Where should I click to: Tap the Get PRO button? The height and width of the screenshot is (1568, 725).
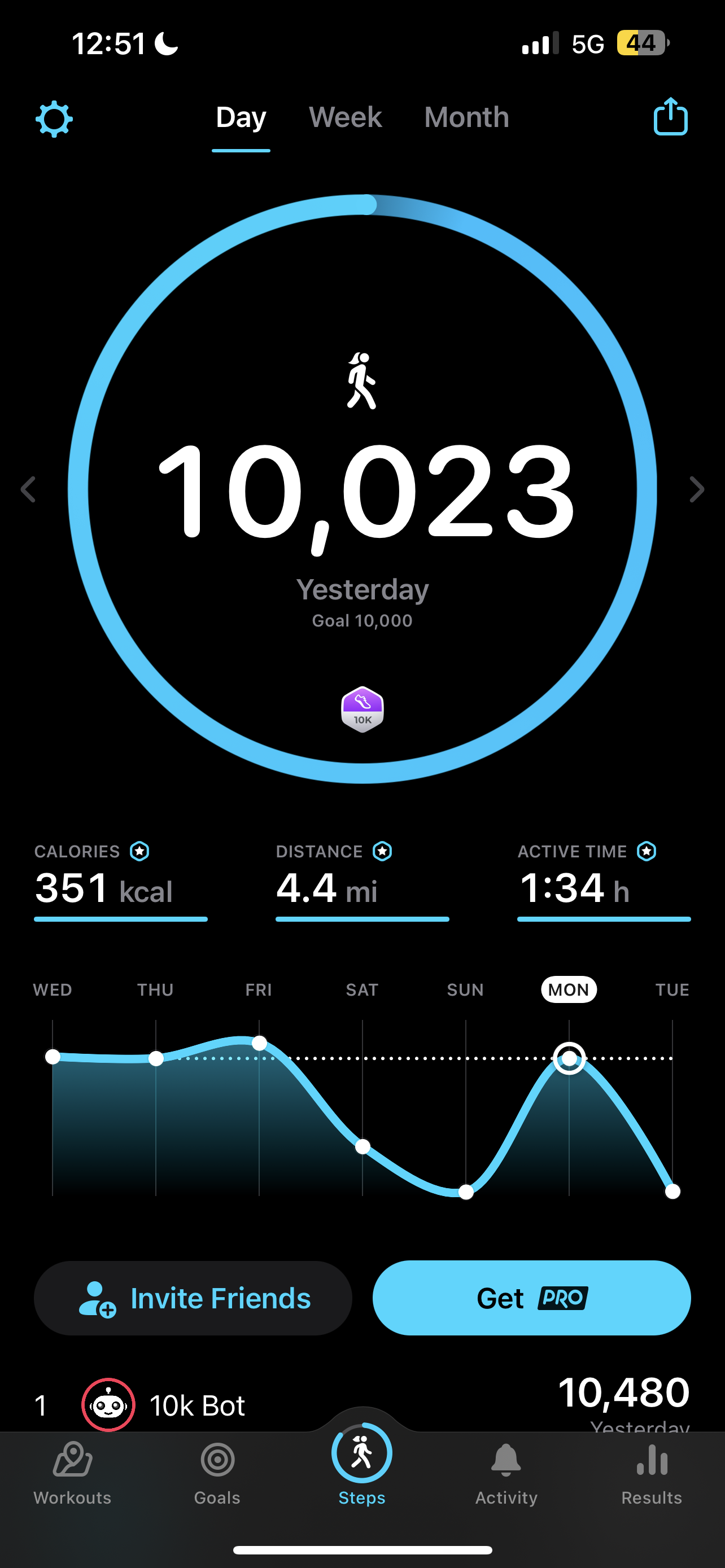531,1298
